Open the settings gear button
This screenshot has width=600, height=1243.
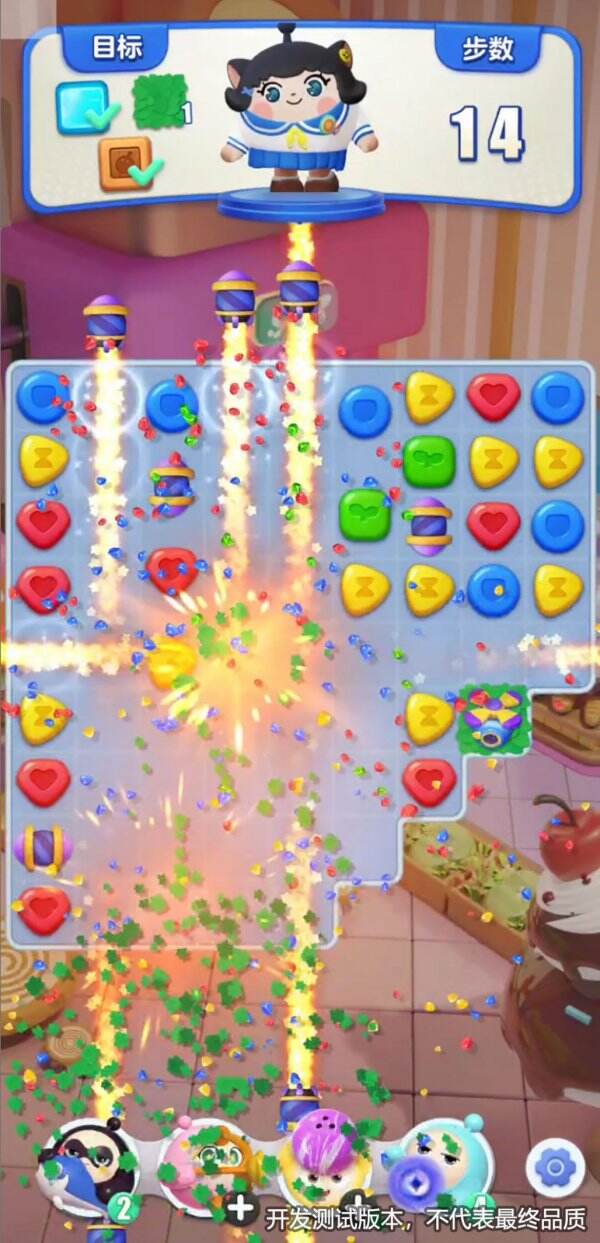[554, 1167]
